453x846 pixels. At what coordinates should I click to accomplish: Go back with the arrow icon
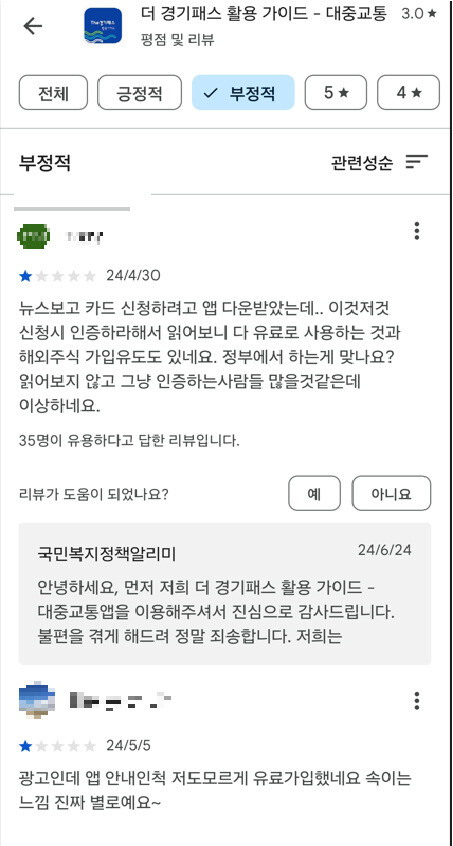[32, 26]
